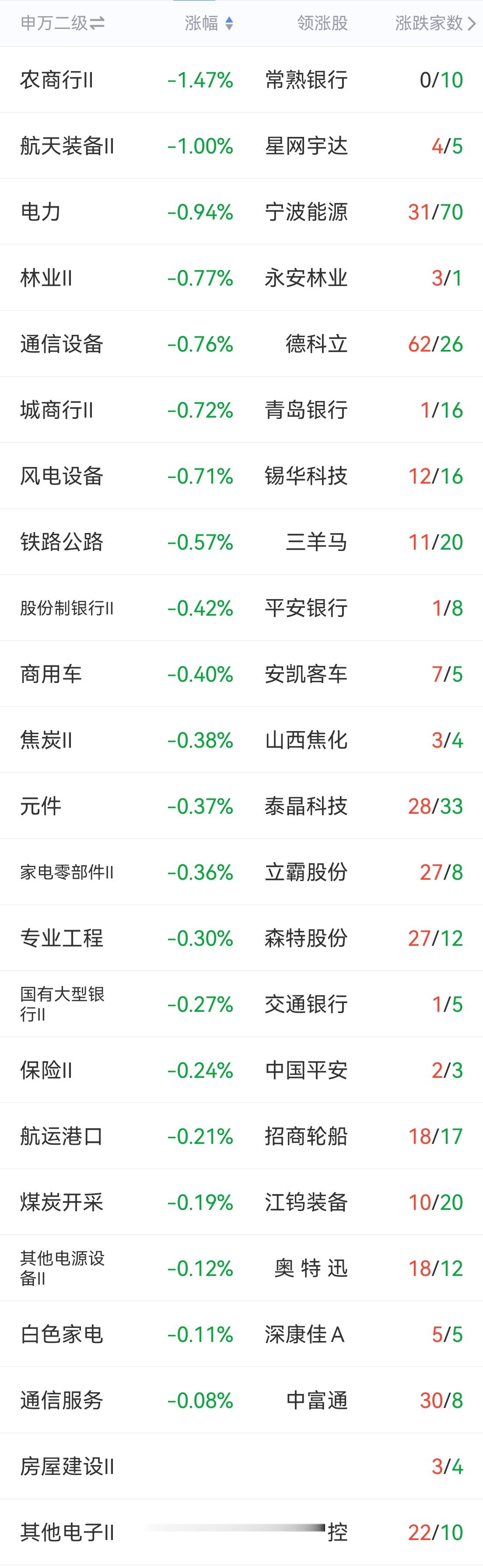View the 煤炭开采 sector details
483x1568 pixels.
(x=241, y=1203)
